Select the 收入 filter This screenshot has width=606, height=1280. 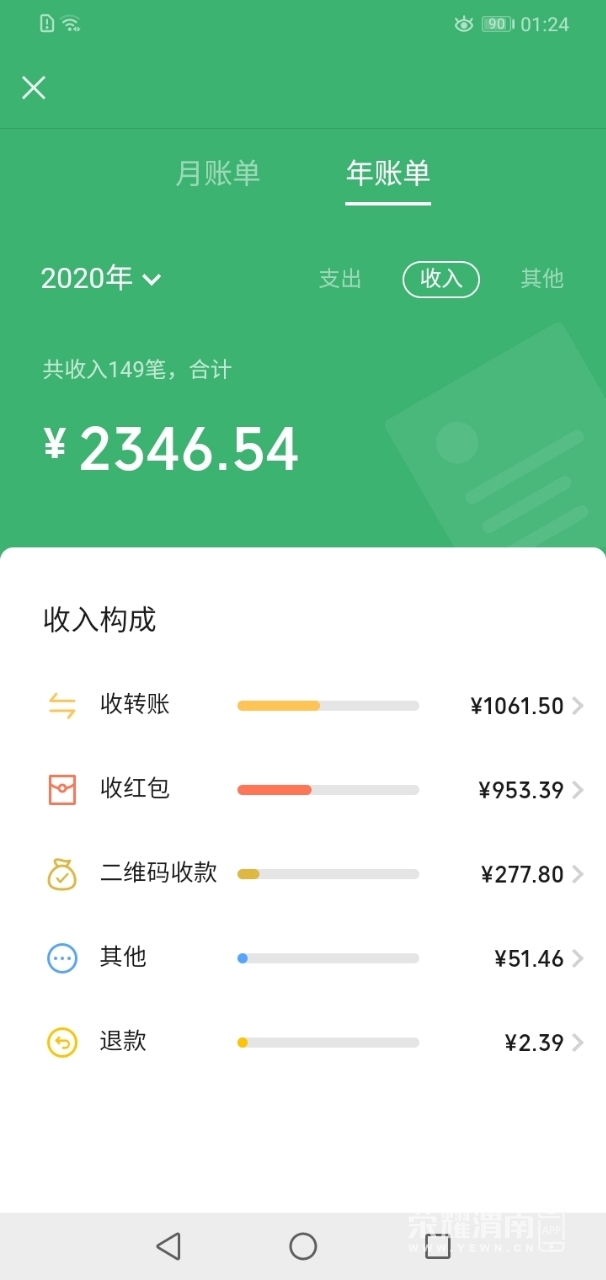pos(441,279)
